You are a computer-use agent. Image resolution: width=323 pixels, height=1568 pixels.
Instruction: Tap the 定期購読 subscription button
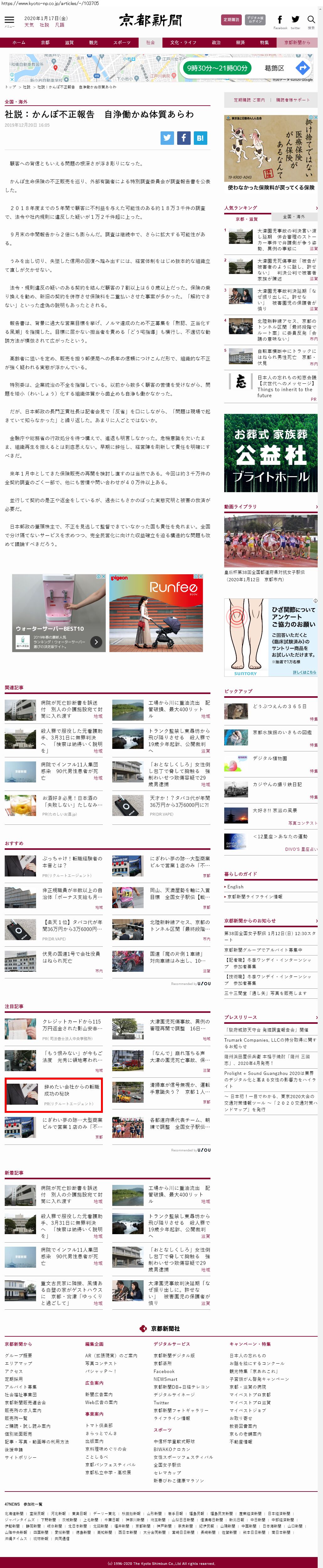click(x=231, y=19)
